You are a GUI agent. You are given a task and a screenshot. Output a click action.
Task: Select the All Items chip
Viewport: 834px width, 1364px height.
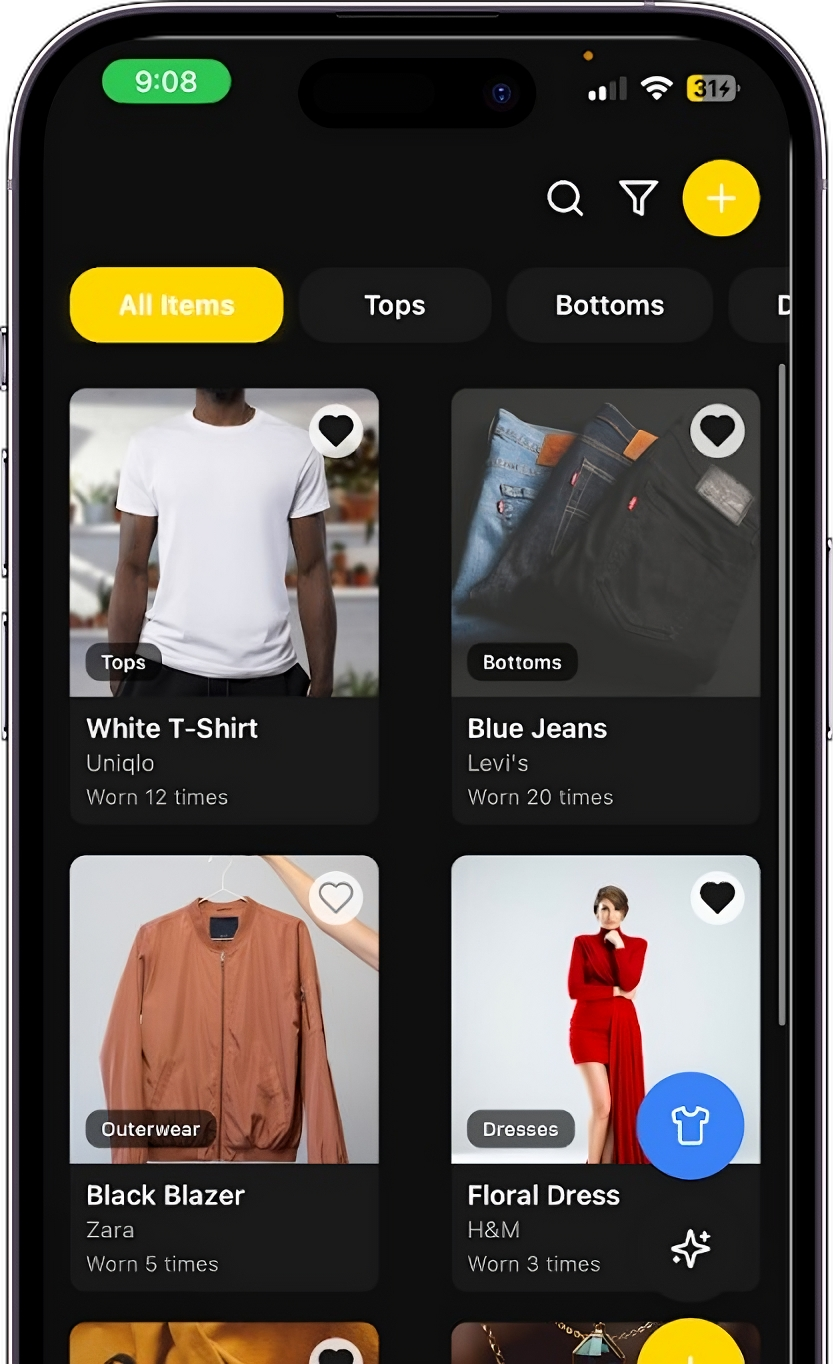[177, 305]
